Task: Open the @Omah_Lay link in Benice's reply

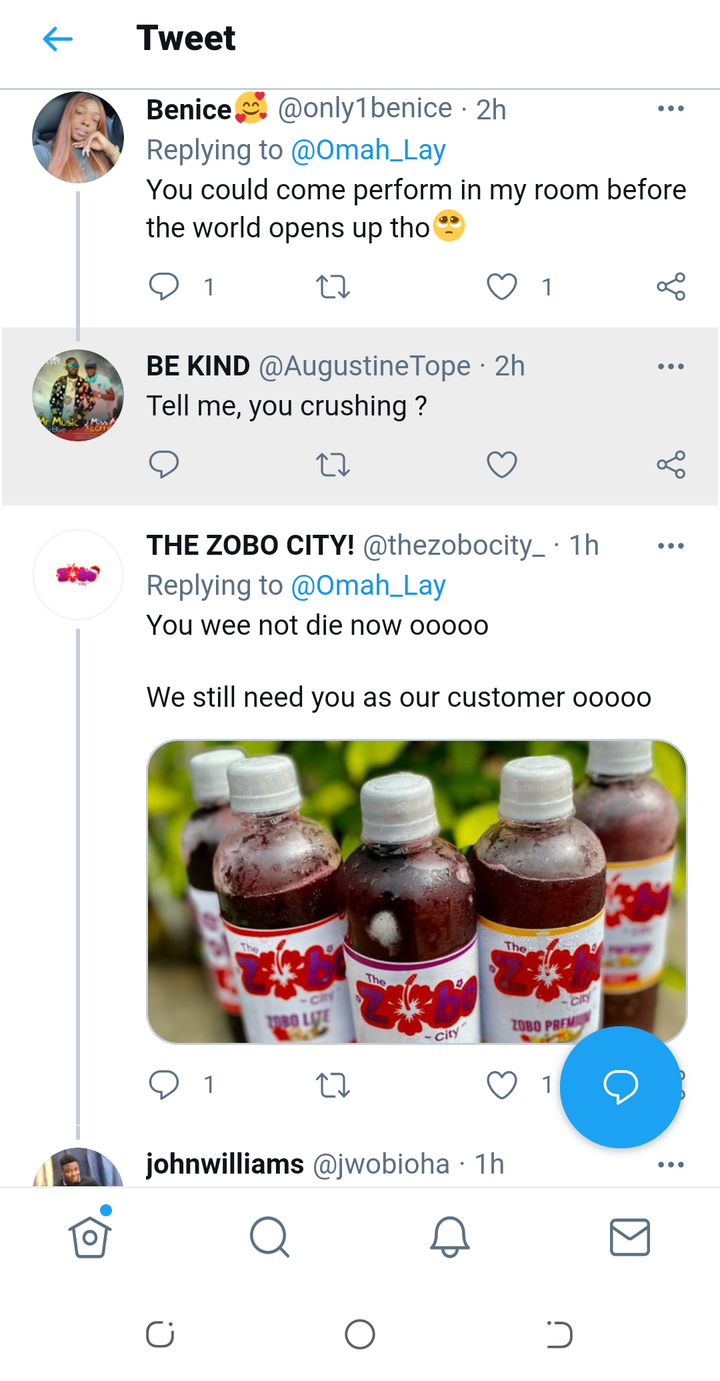Action: pyautogui.click(x=368, y=150)
